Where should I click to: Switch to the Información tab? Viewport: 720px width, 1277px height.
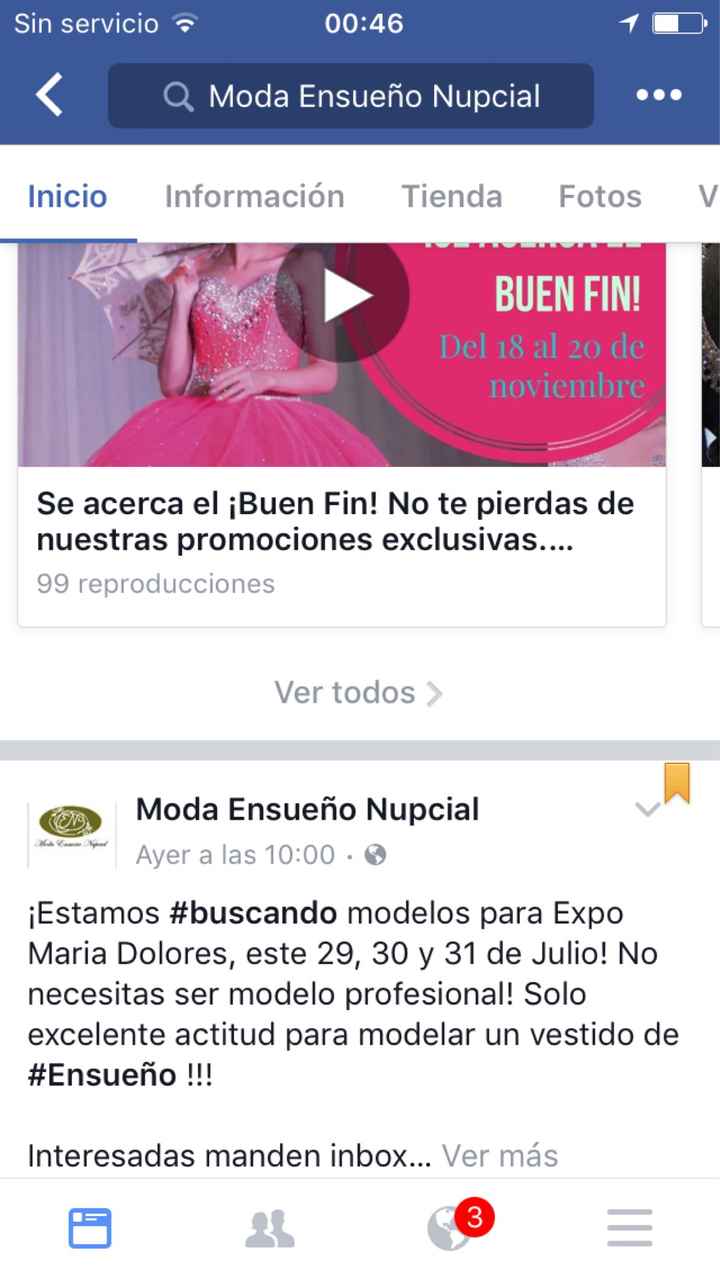point(254,196)
